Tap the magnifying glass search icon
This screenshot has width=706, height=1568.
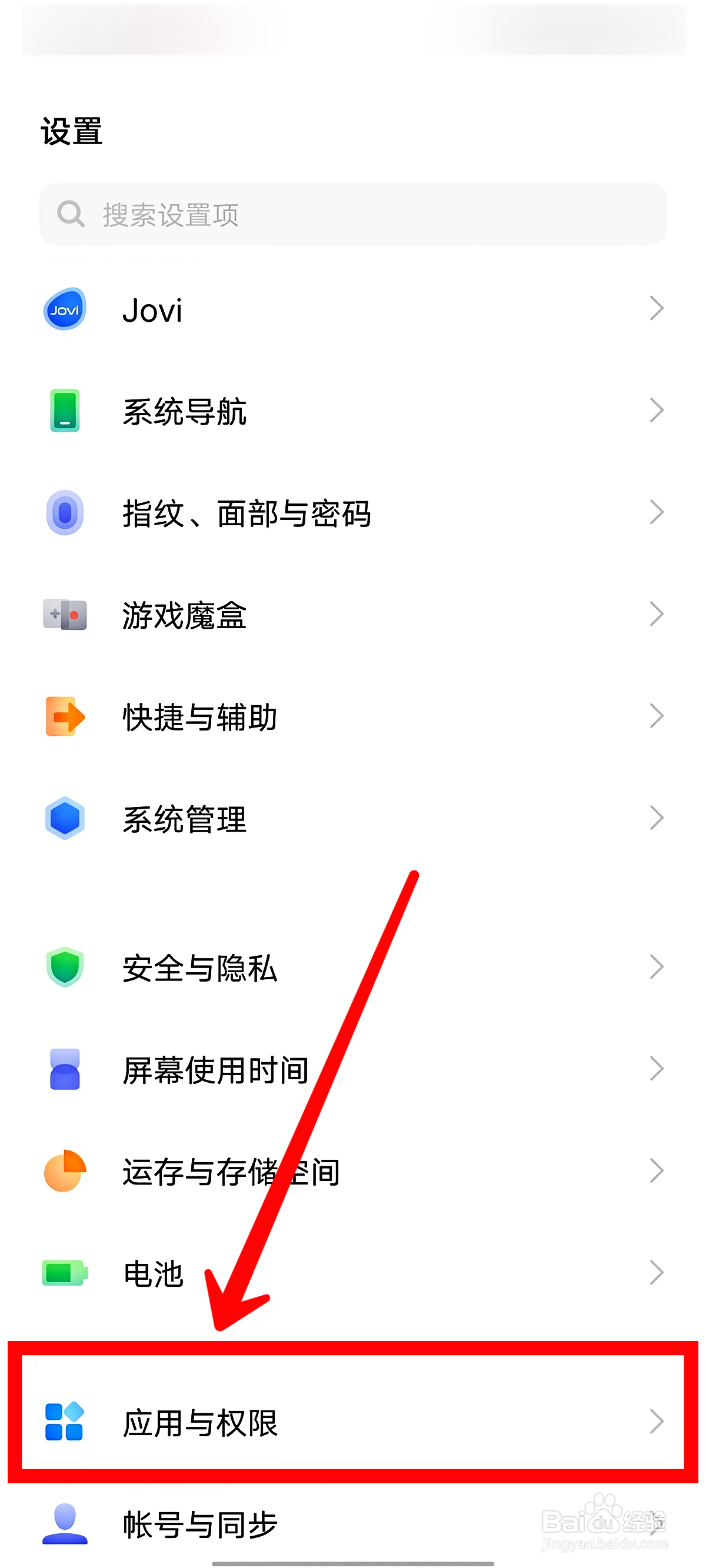coord(71,214)
